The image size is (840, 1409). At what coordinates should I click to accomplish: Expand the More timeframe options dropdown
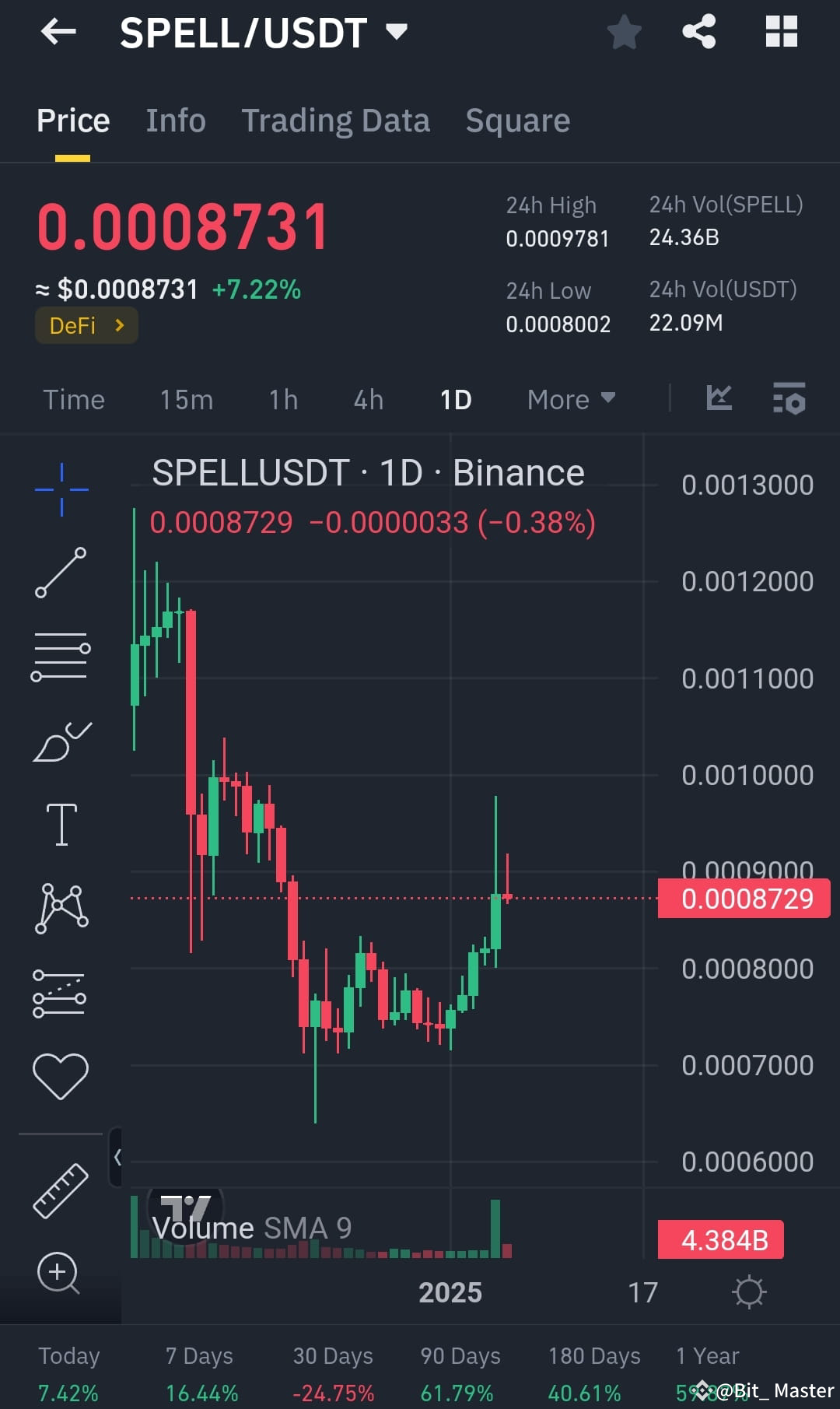pyautogui.click(x=570, y=399)
